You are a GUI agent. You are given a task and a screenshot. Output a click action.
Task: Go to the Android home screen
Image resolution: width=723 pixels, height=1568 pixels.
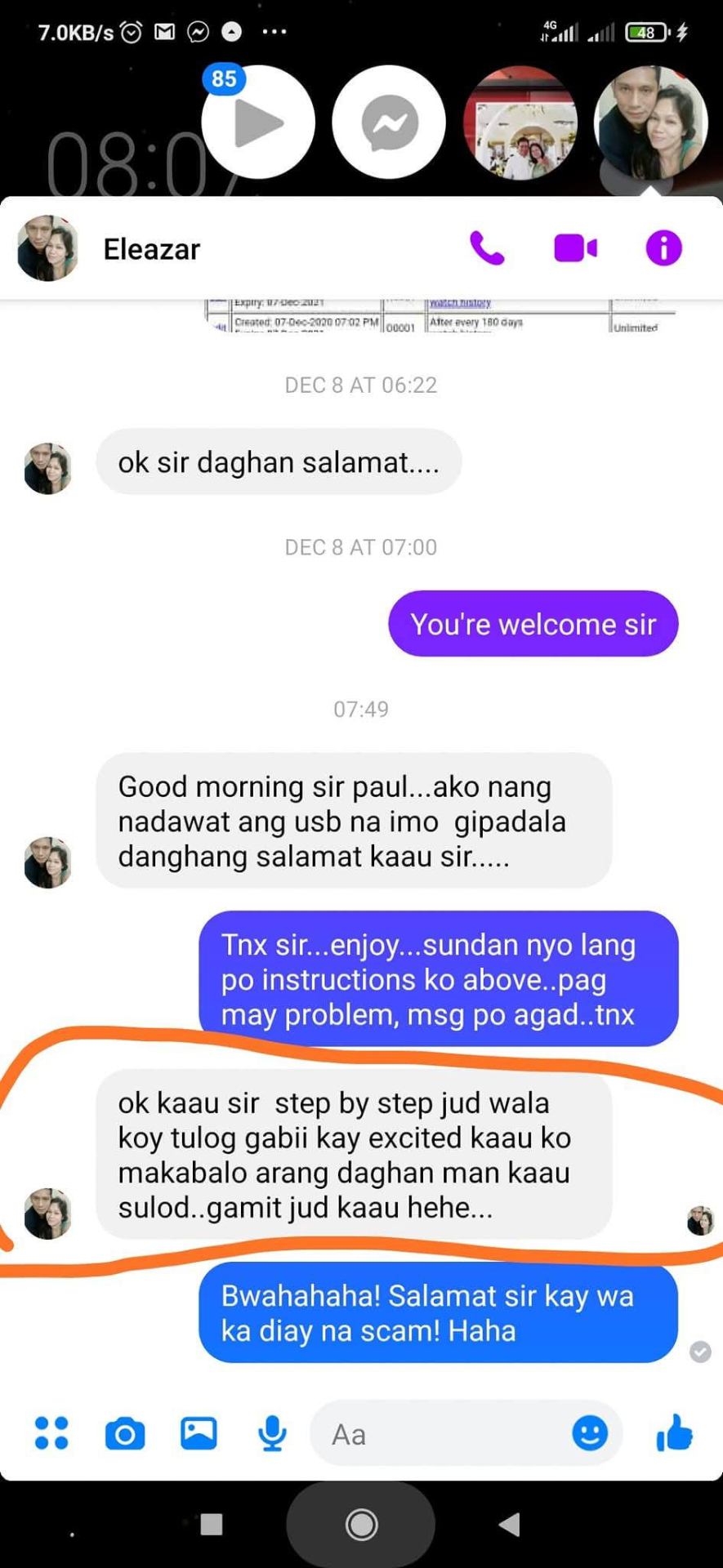click(361, 1524)
